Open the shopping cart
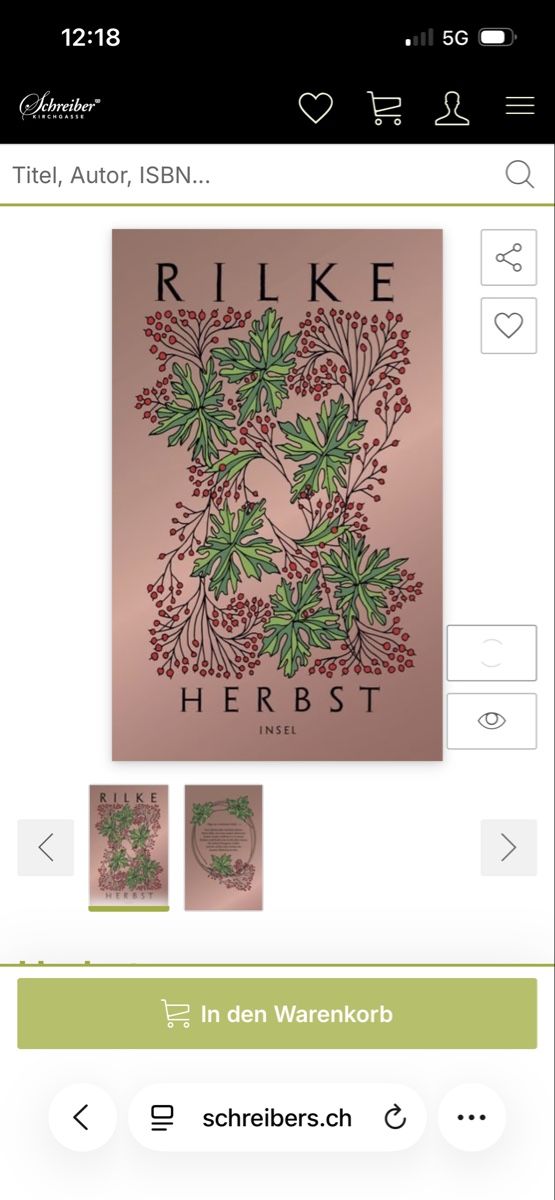555x1200 pixels. coord(384,107)
